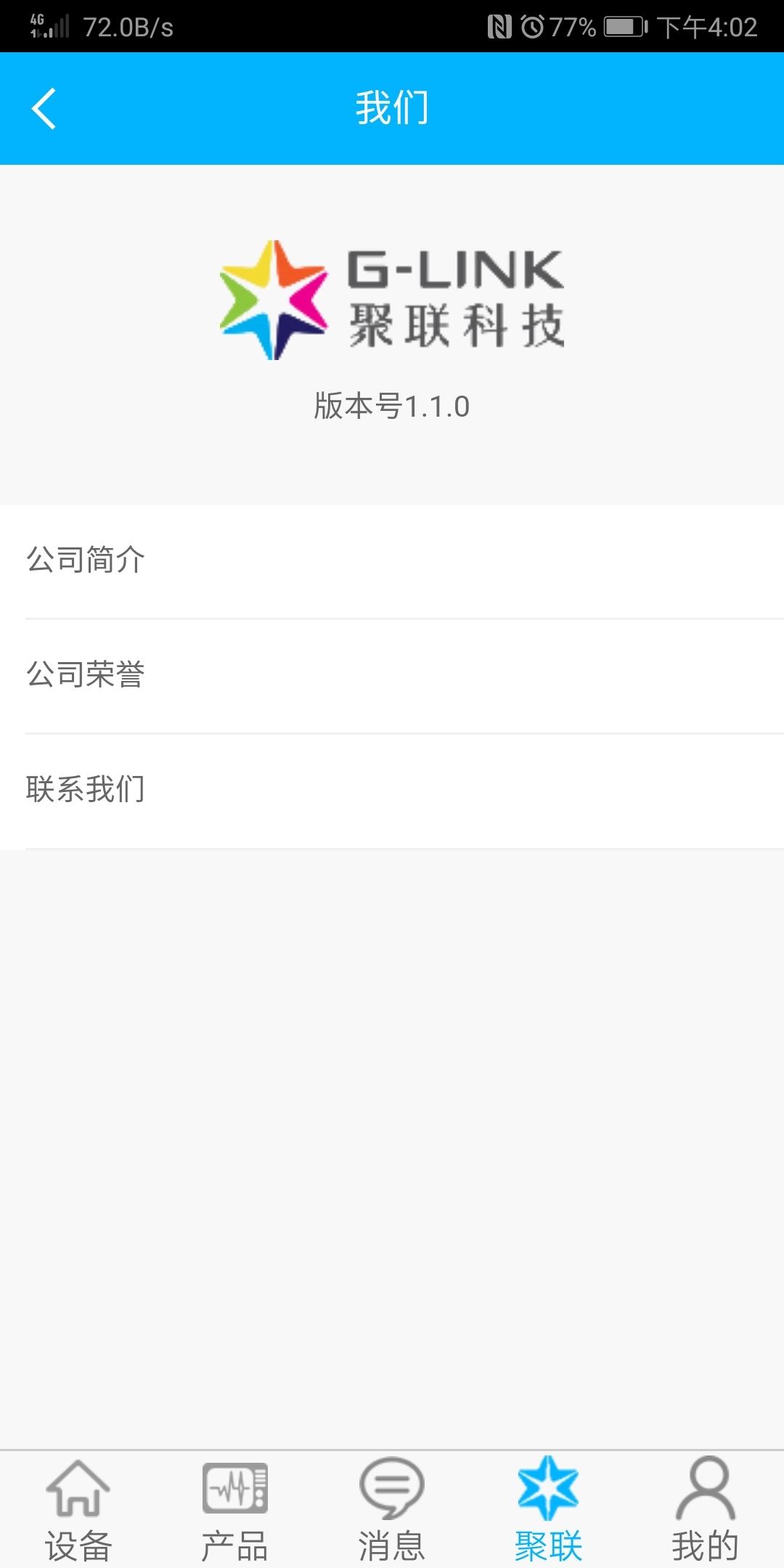Switch to the 设备 tab
The image size is (784, 1568).
[78, 1510]
